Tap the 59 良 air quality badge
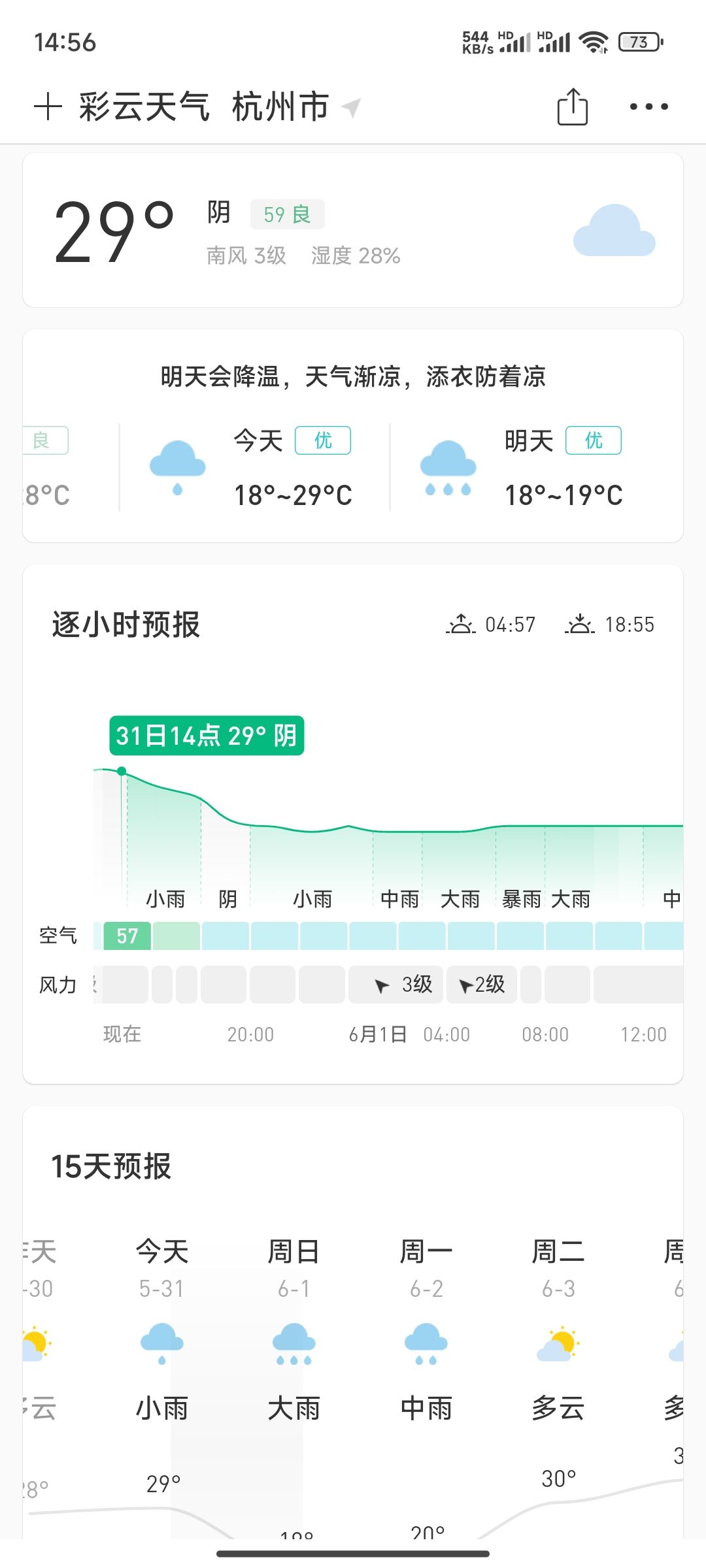Image resolution: width=706 pixels, height=1568 pixels. coord(288,214)
